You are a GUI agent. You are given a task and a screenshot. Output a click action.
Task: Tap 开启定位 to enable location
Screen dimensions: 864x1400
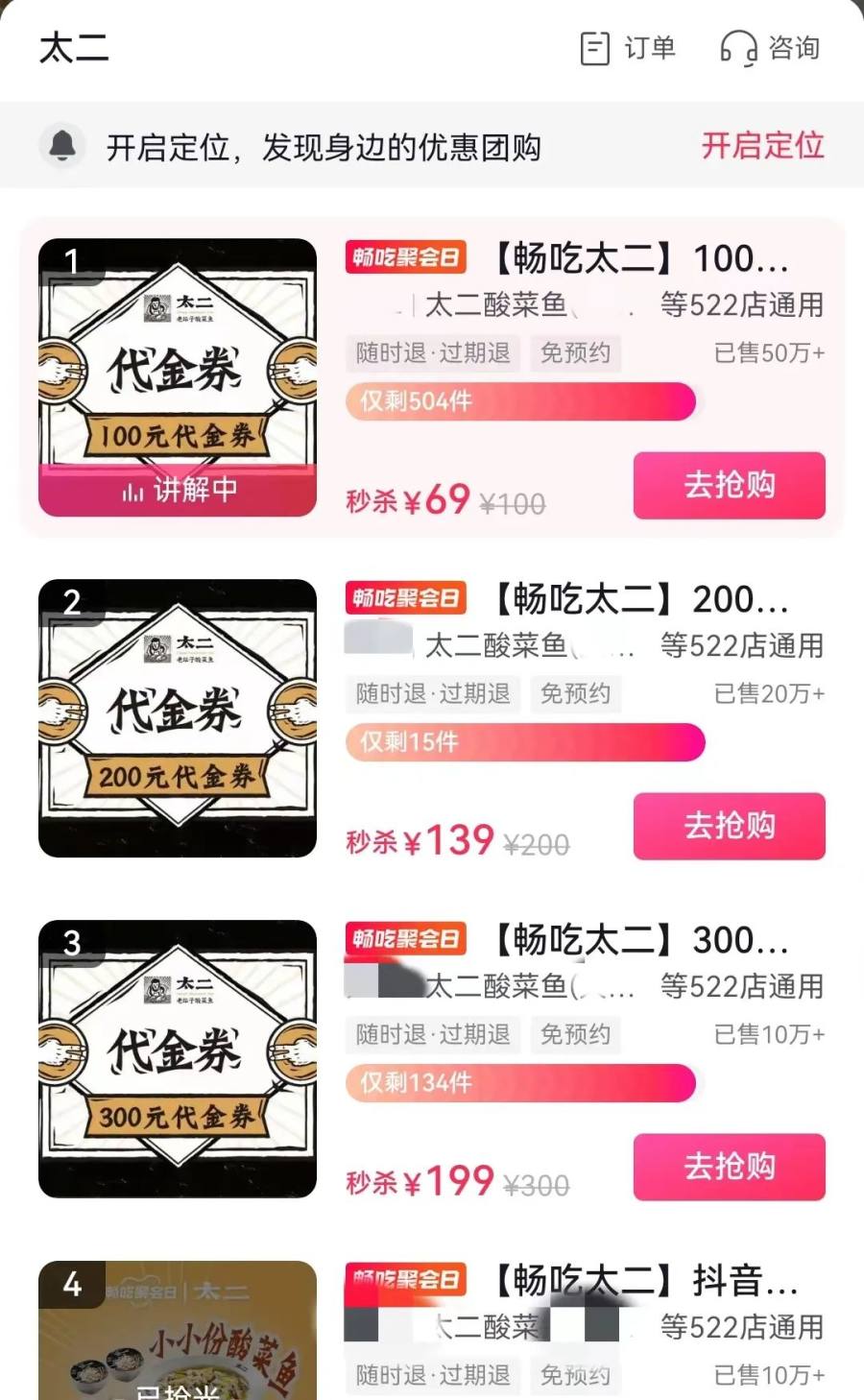point(762,146)
